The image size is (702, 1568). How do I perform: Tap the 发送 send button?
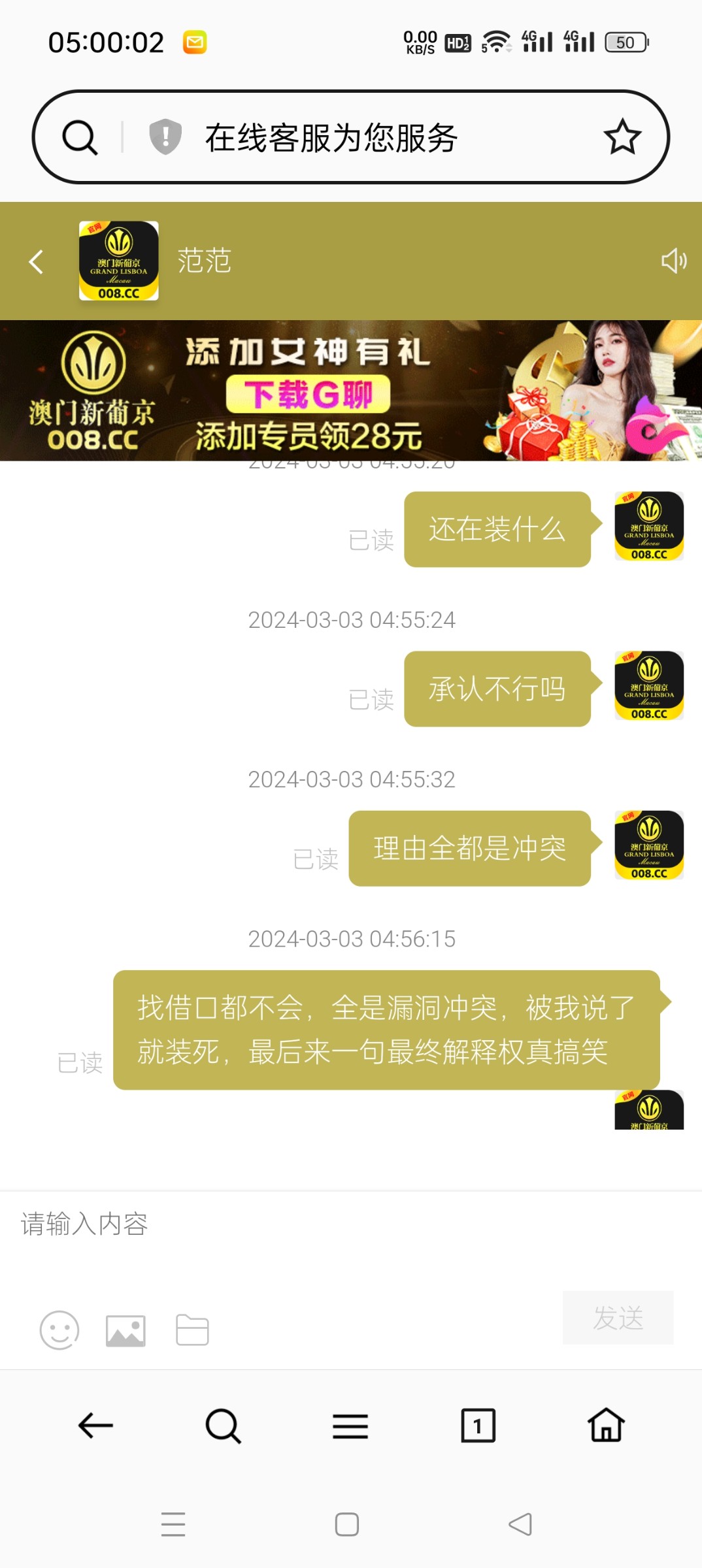point(618,1317)
